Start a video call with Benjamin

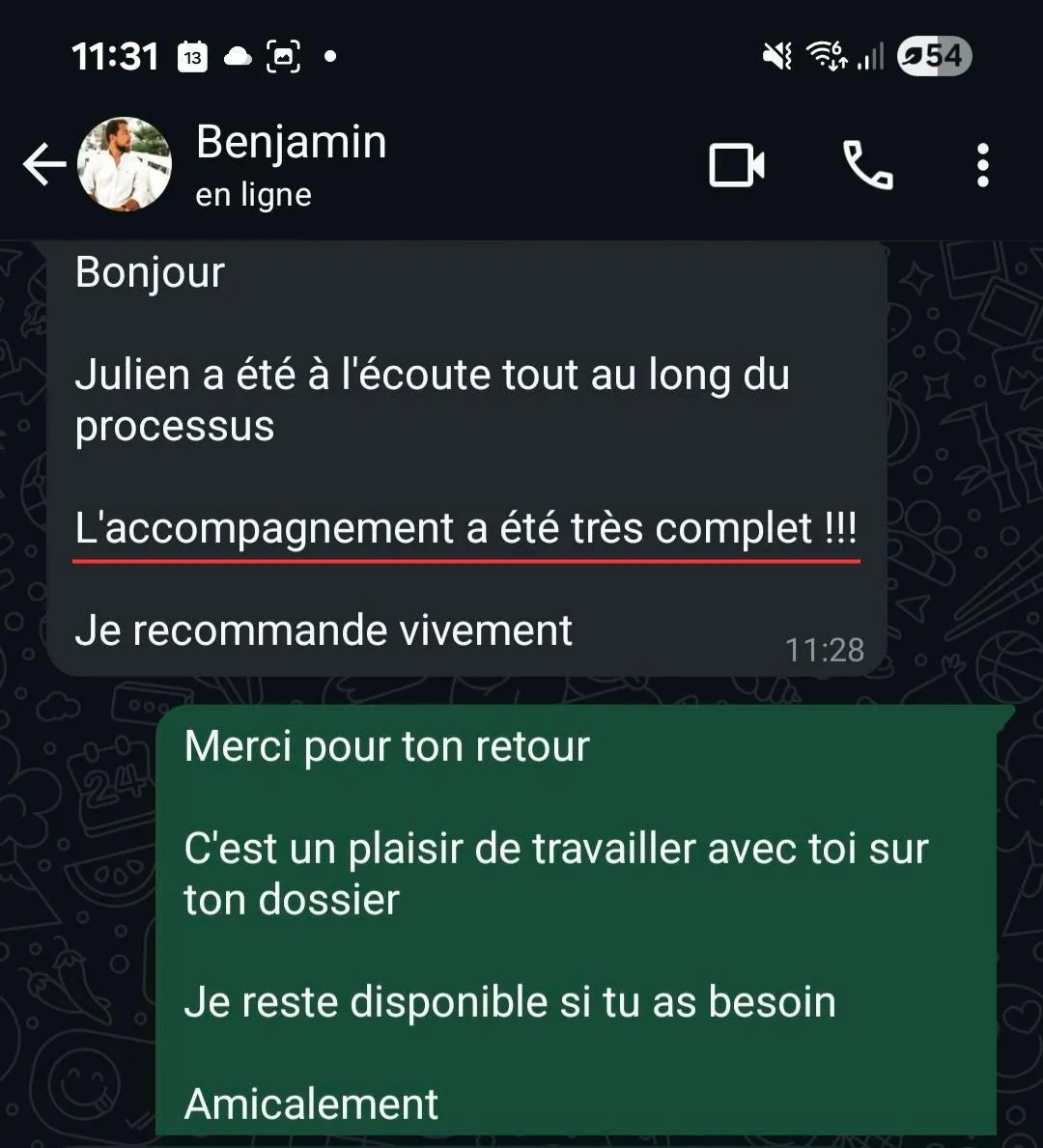point(737,165)
